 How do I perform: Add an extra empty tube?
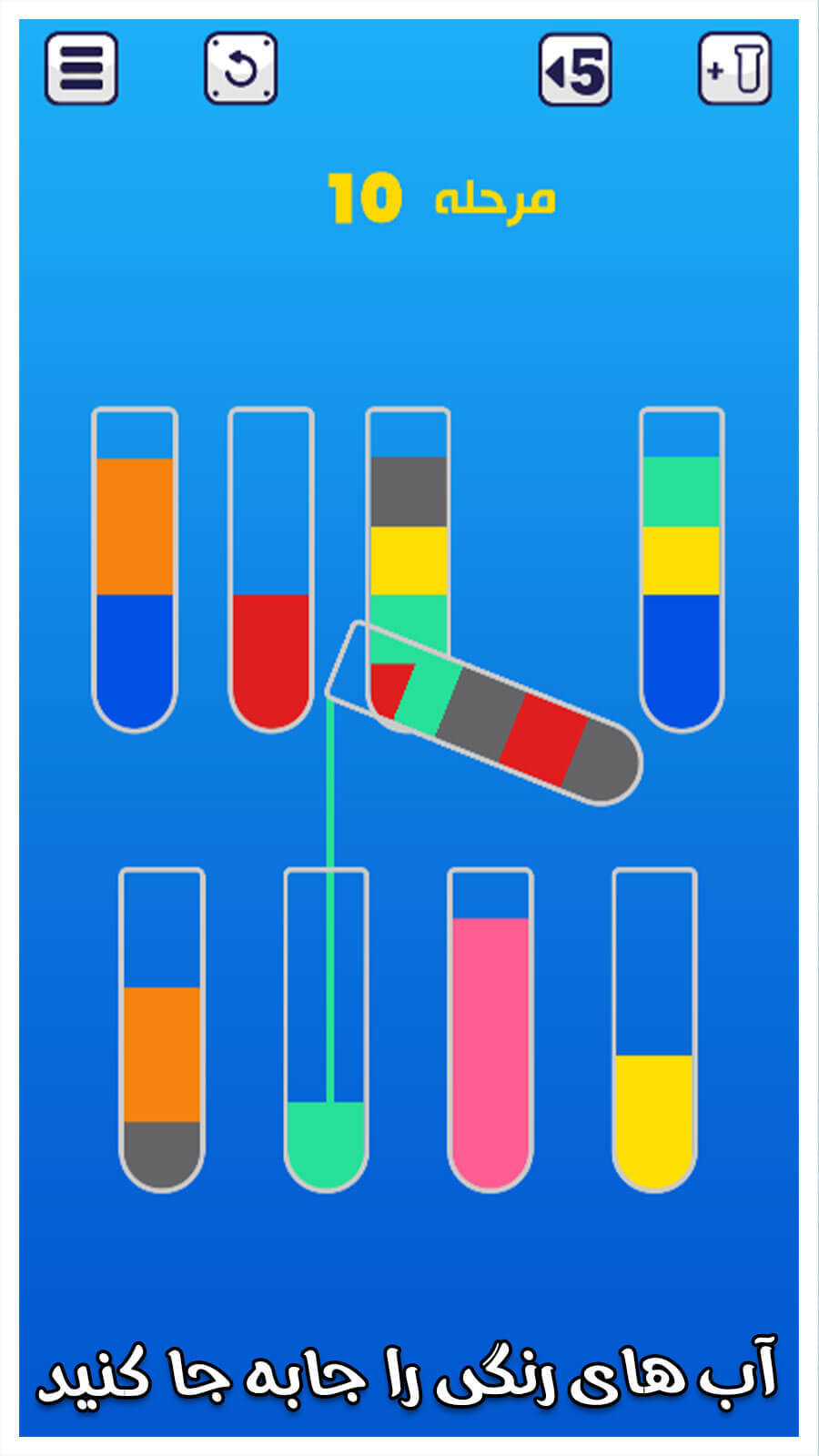point(734,69)
